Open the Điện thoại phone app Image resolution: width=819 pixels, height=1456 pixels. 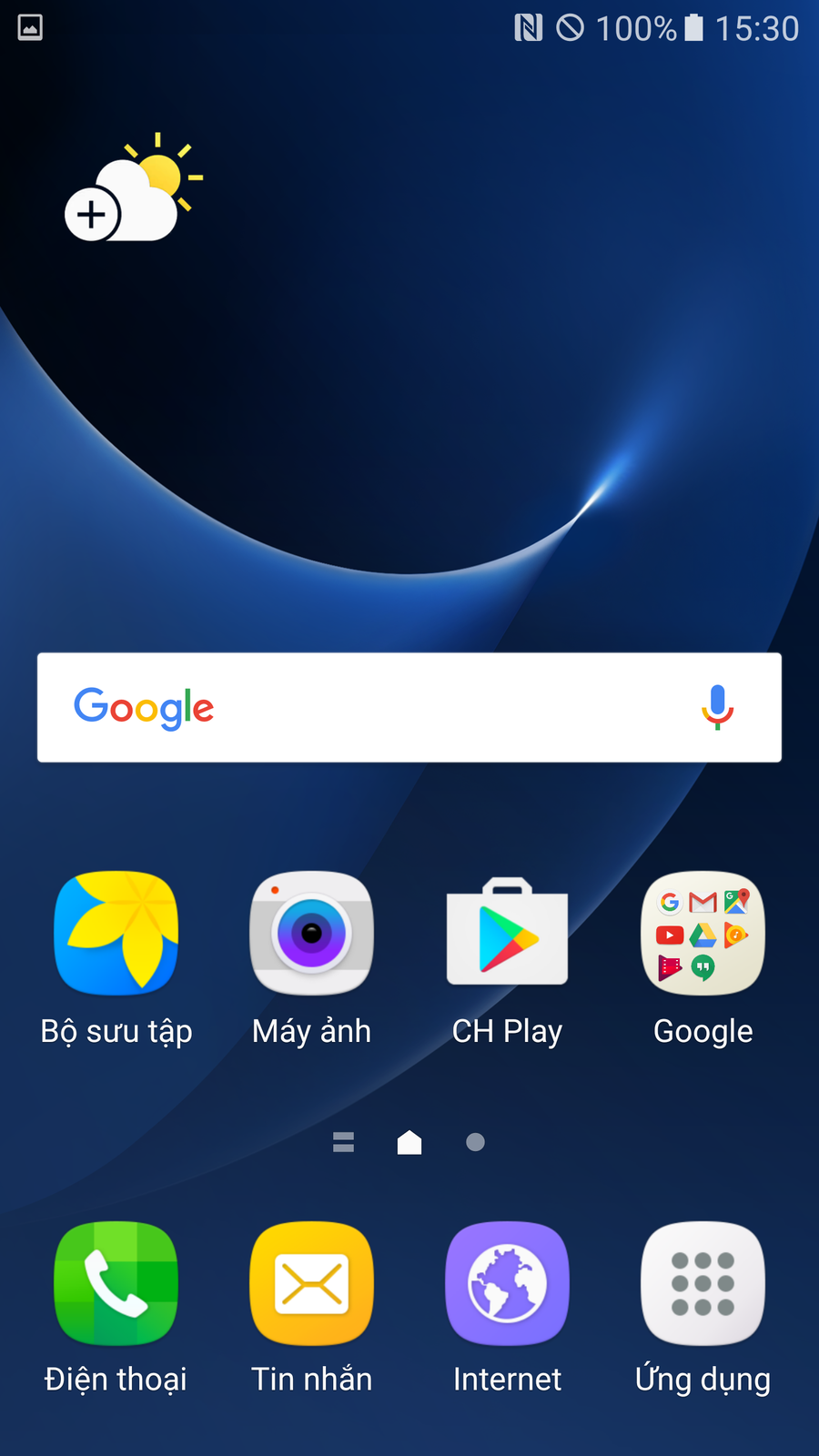pos(116,1283)
